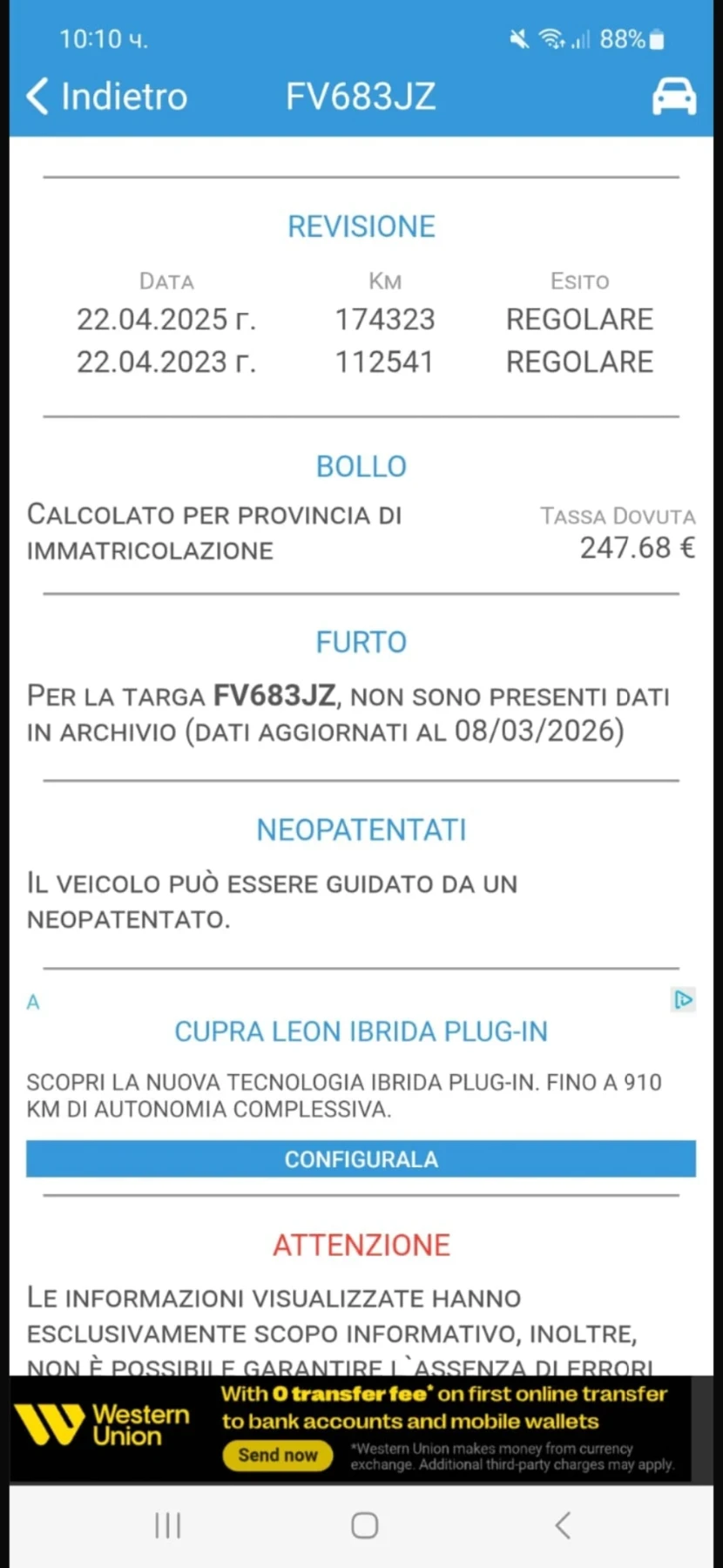Open the car icon in the header
723x1568 pixels.
pos(673,96)
